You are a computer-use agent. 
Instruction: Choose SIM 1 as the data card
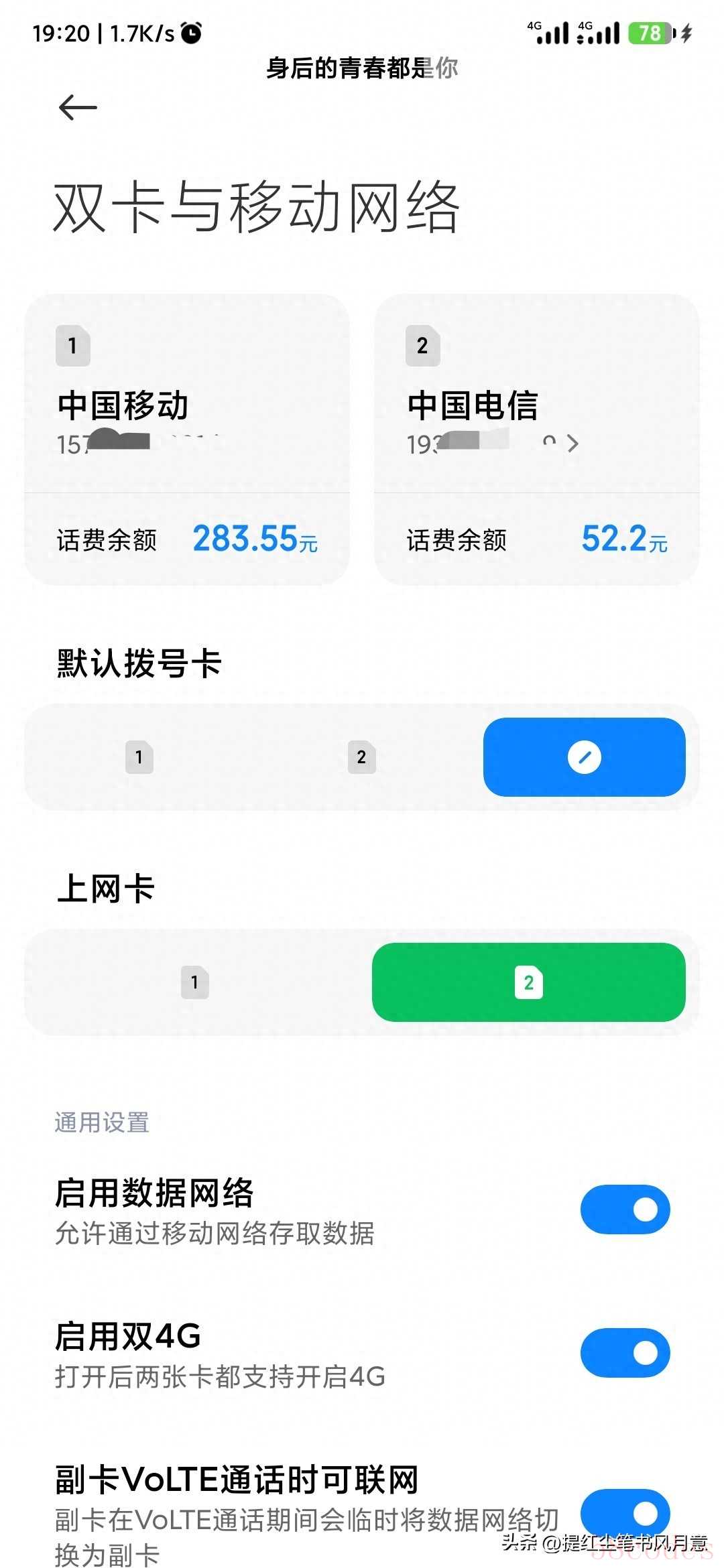(x=195, y=982)
